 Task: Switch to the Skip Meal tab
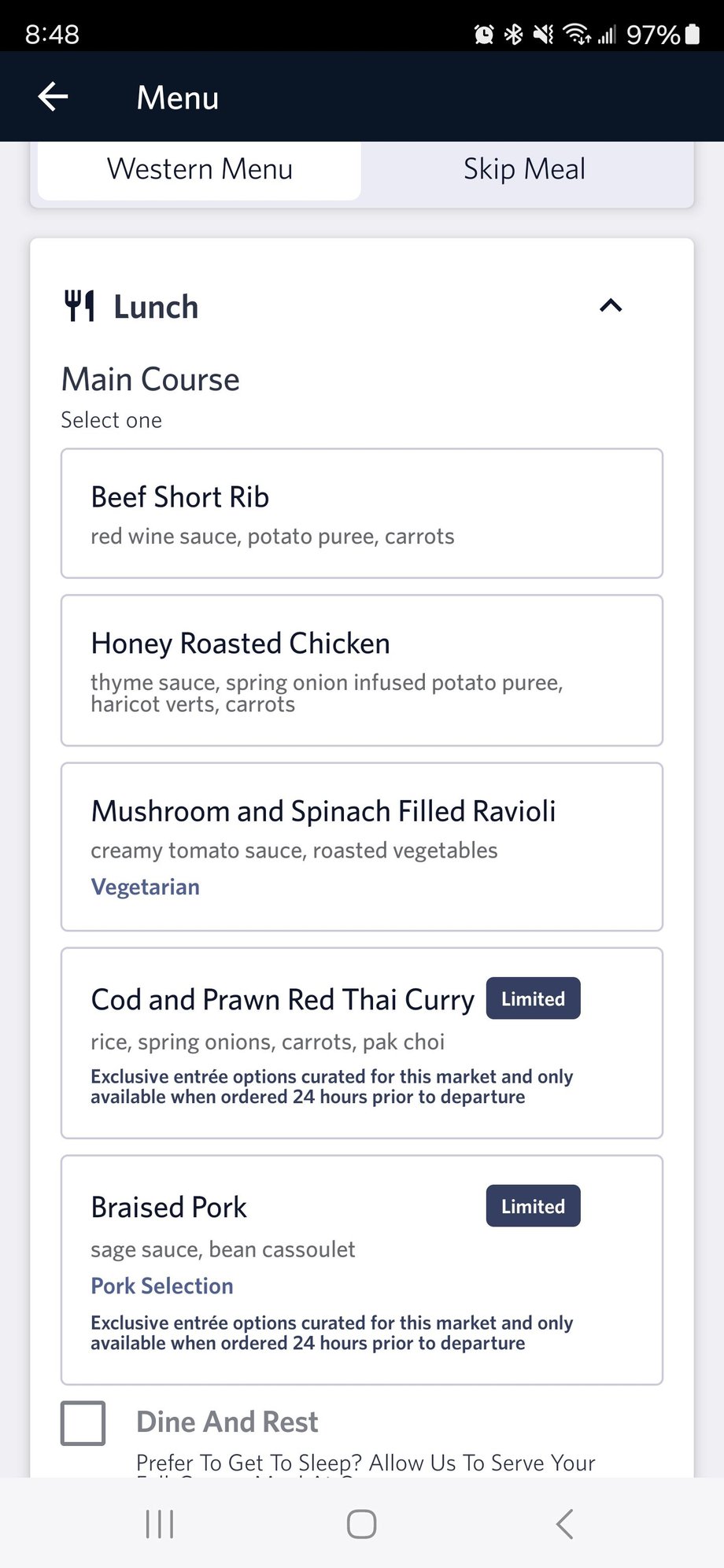[523, 168]
